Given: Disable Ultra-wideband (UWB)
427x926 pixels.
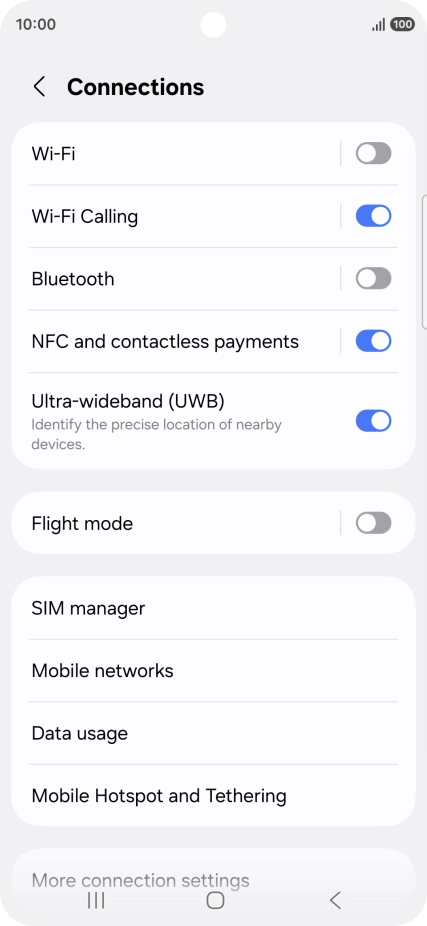Looking at the screenshot, I should pyautogui.click(x=373, y=421).
